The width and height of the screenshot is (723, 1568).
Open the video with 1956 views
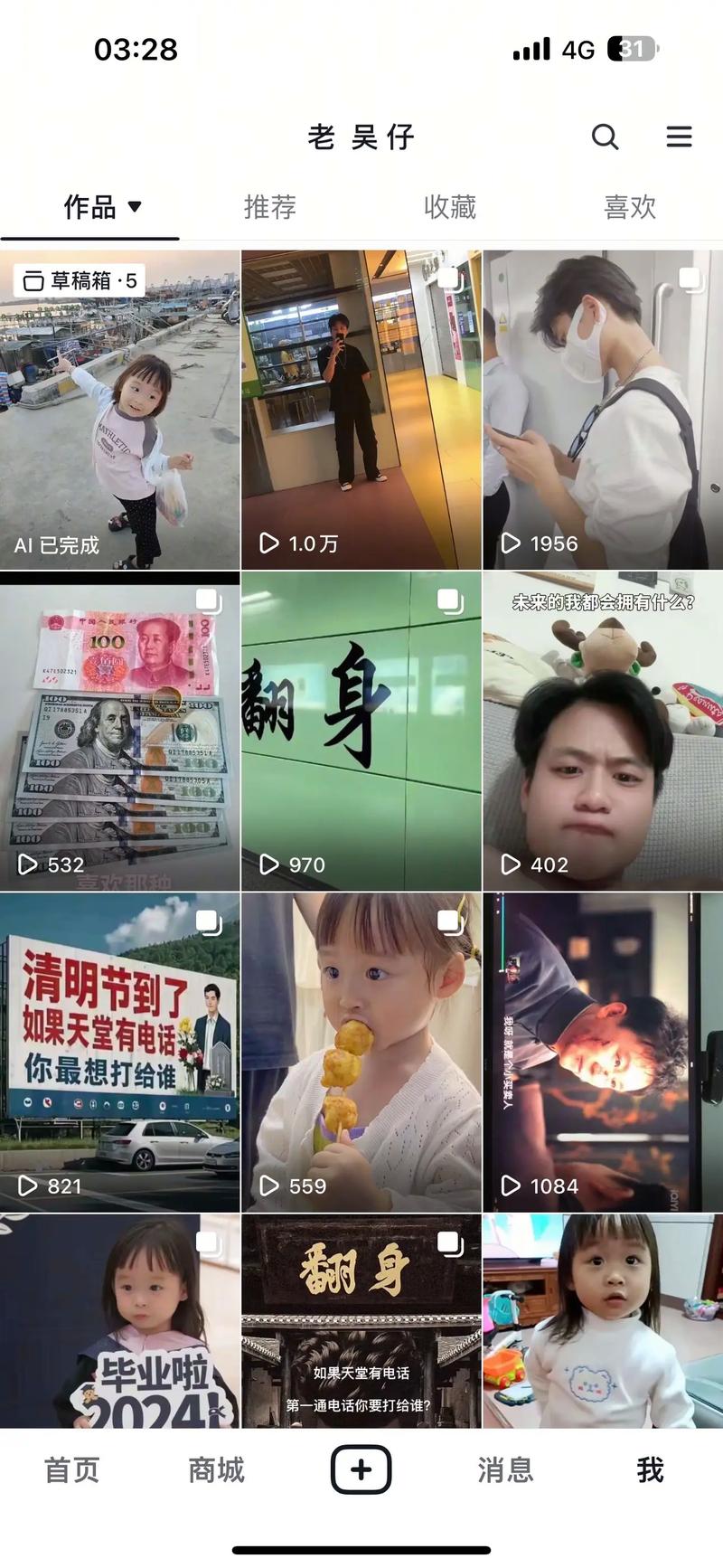click(x=603, y=410)
